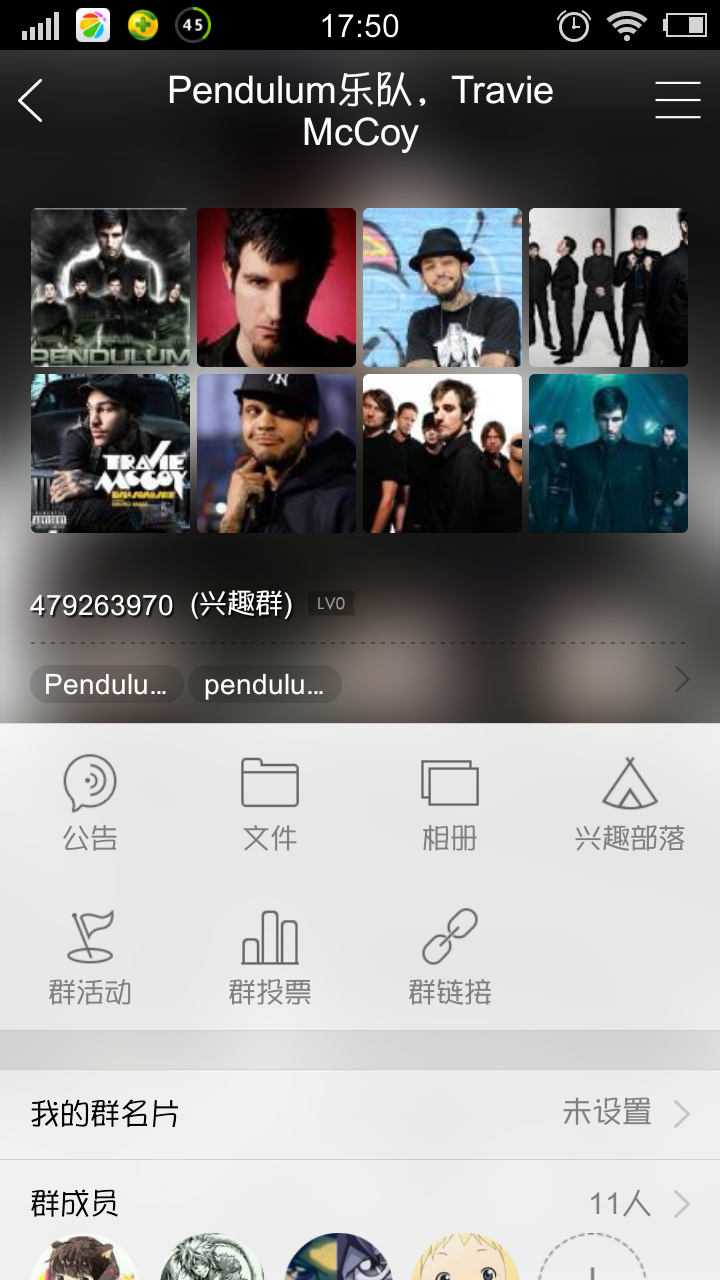Open 我的群名片 row
Screen dimensions: 720x1280
pyautogui.click(x=360, y=1114)
